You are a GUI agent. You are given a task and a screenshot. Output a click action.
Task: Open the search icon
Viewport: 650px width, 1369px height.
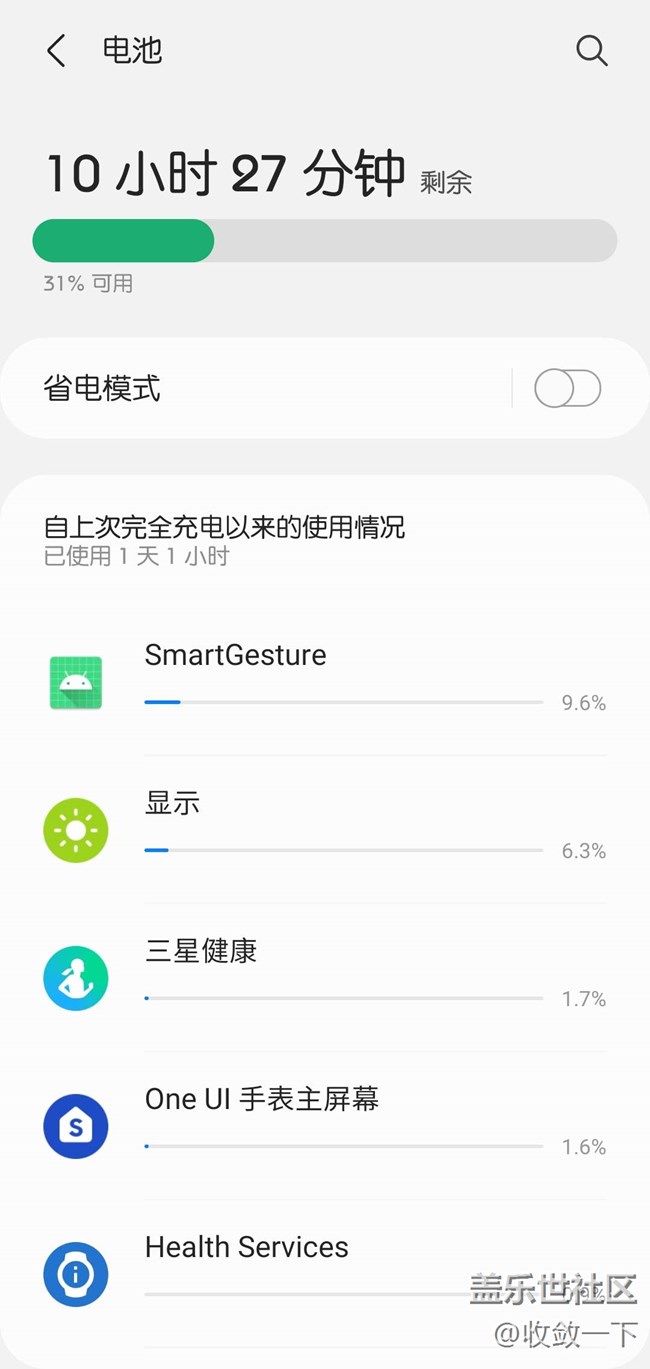pyautogui.click(x=591, y=50)
